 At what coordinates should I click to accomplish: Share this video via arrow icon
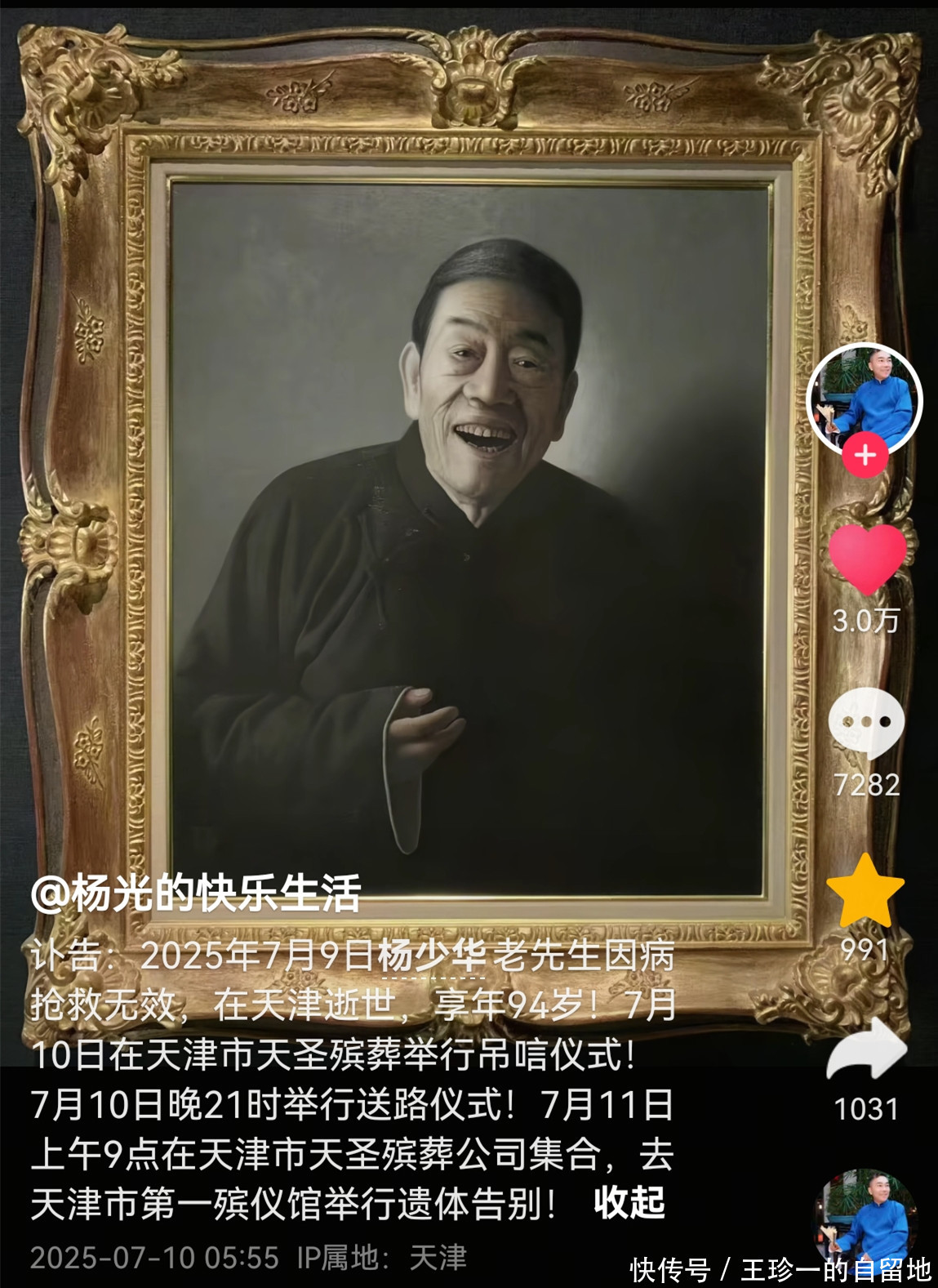point(866,1052)
